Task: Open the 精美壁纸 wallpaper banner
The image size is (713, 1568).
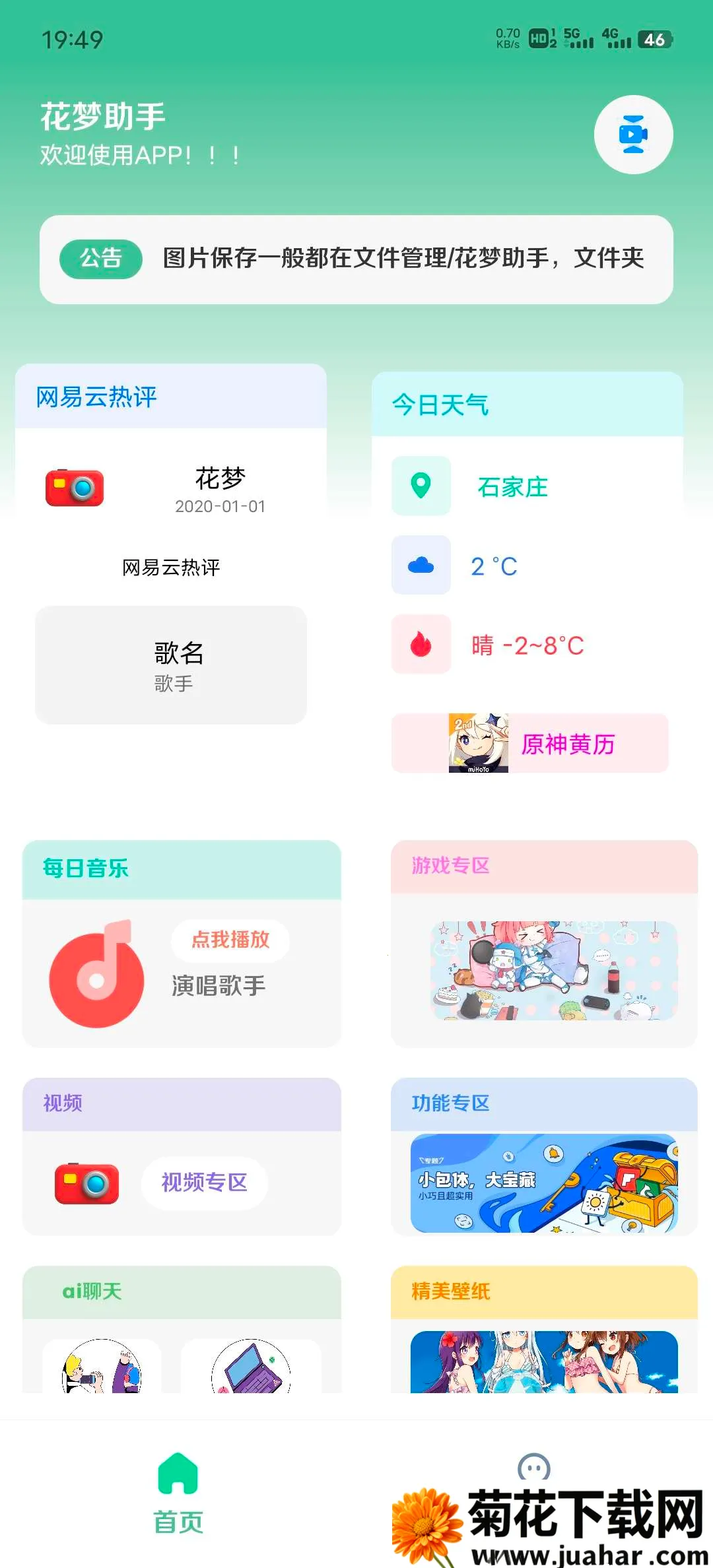Action: pos(544,1362)
